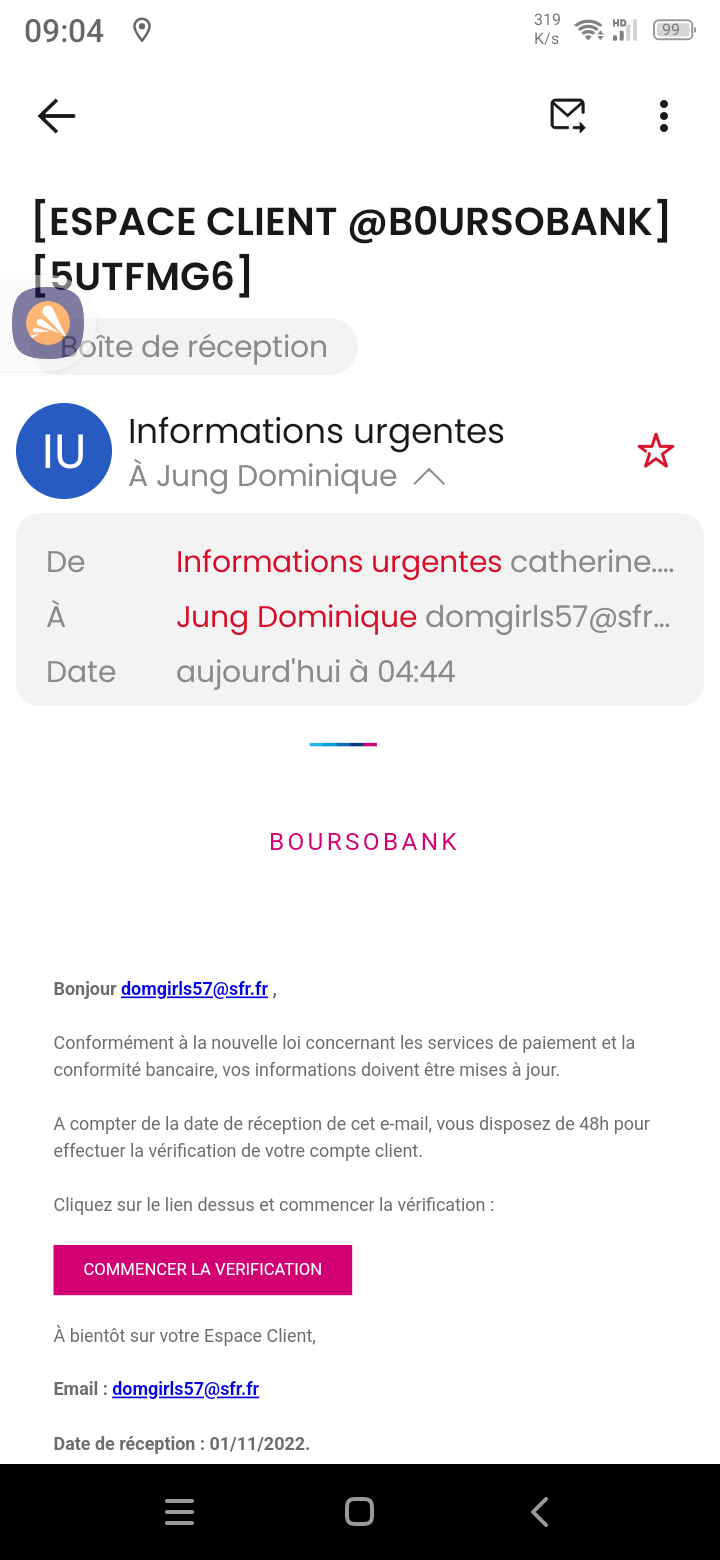The width and height of the screenshot is (720, 1560).
Task: Tap the floating orange app bubble
Action: [x=47, y=323]
